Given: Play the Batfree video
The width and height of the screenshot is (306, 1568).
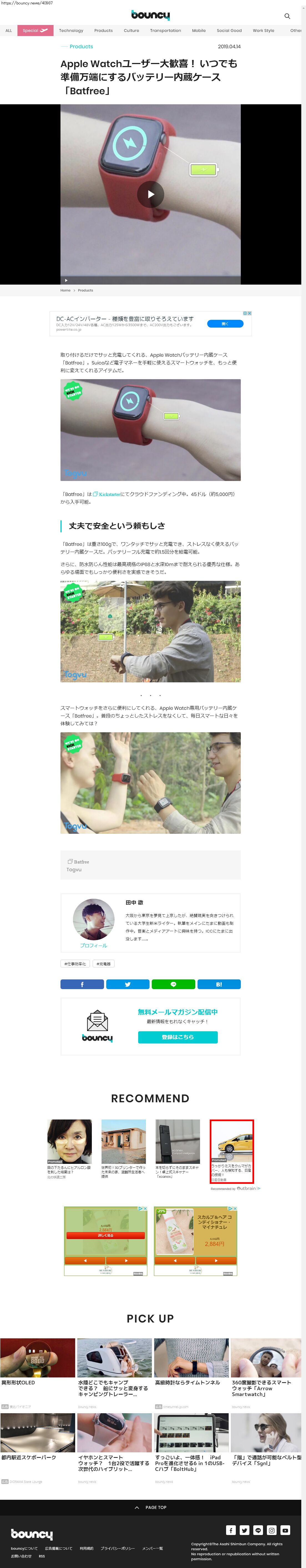Looking at the screenshot, I should (150, 194).
